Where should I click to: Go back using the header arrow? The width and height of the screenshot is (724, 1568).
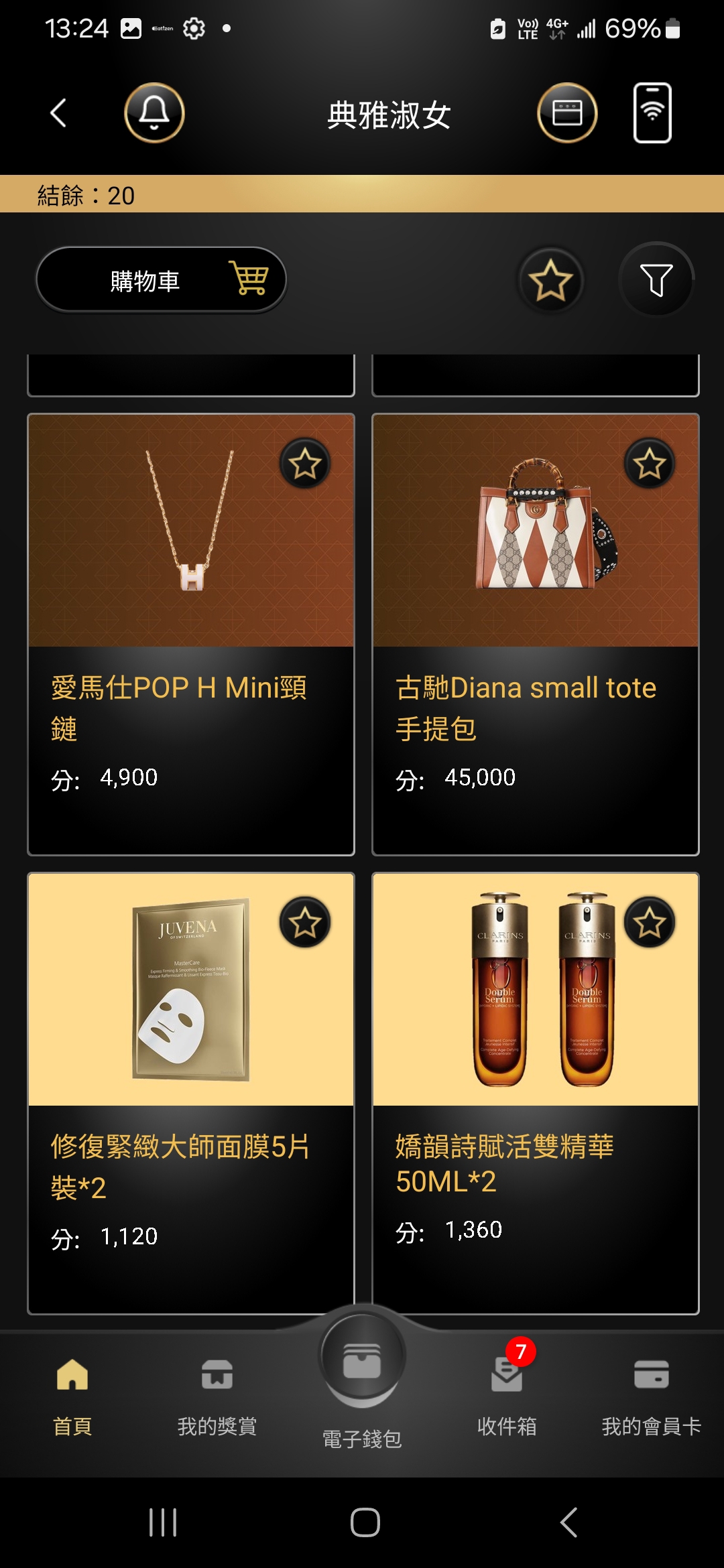point(59,113)
